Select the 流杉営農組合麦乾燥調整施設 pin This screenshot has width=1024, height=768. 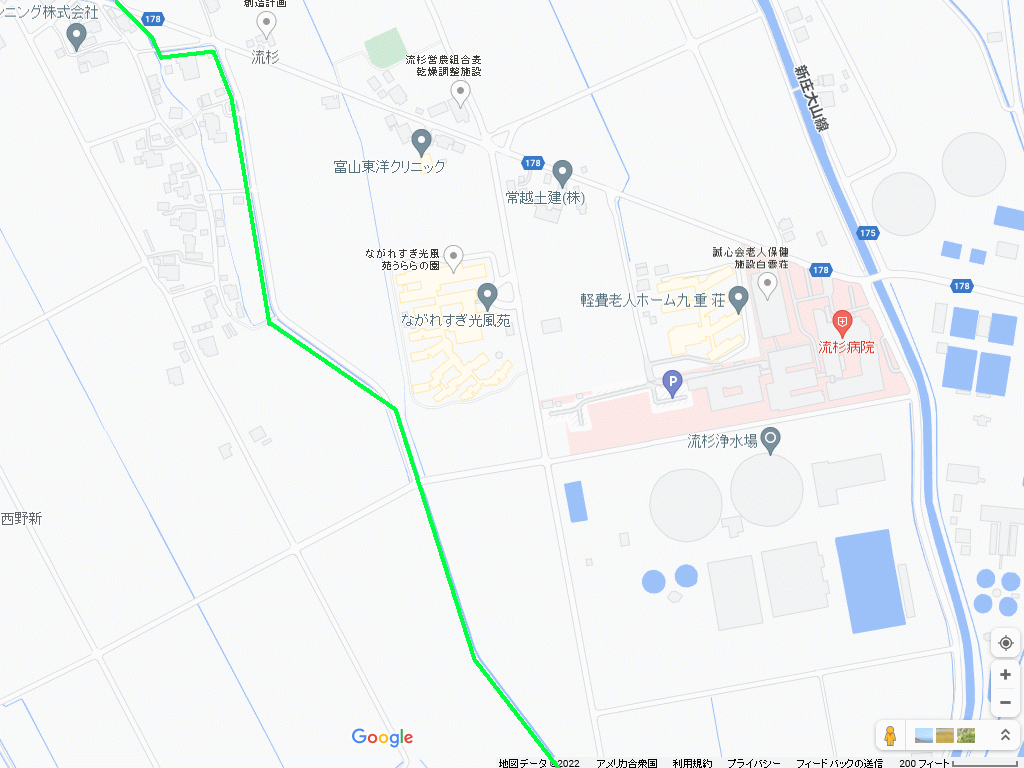pyautogui.click(x=460, y=93)
